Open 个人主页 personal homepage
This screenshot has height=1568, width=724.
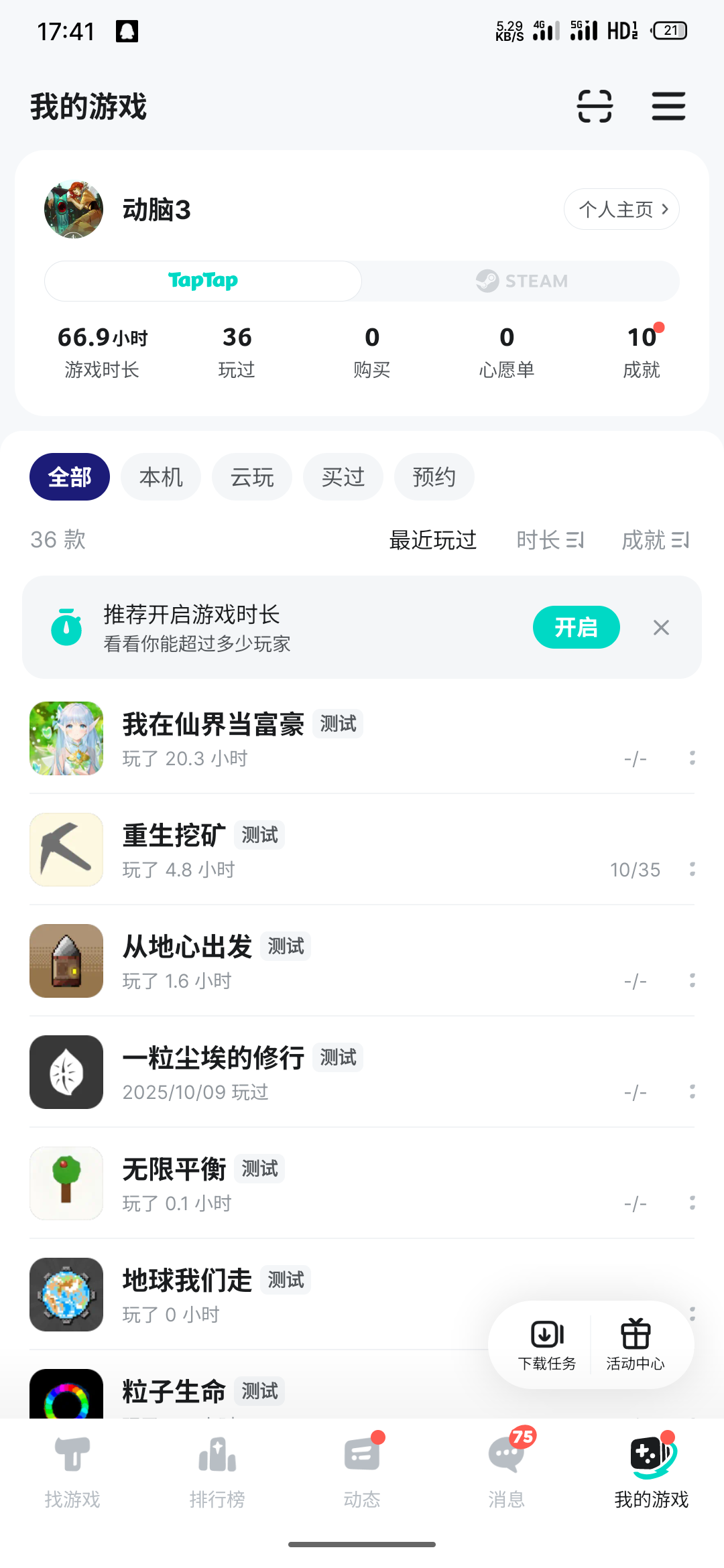(x=620, y=209)
